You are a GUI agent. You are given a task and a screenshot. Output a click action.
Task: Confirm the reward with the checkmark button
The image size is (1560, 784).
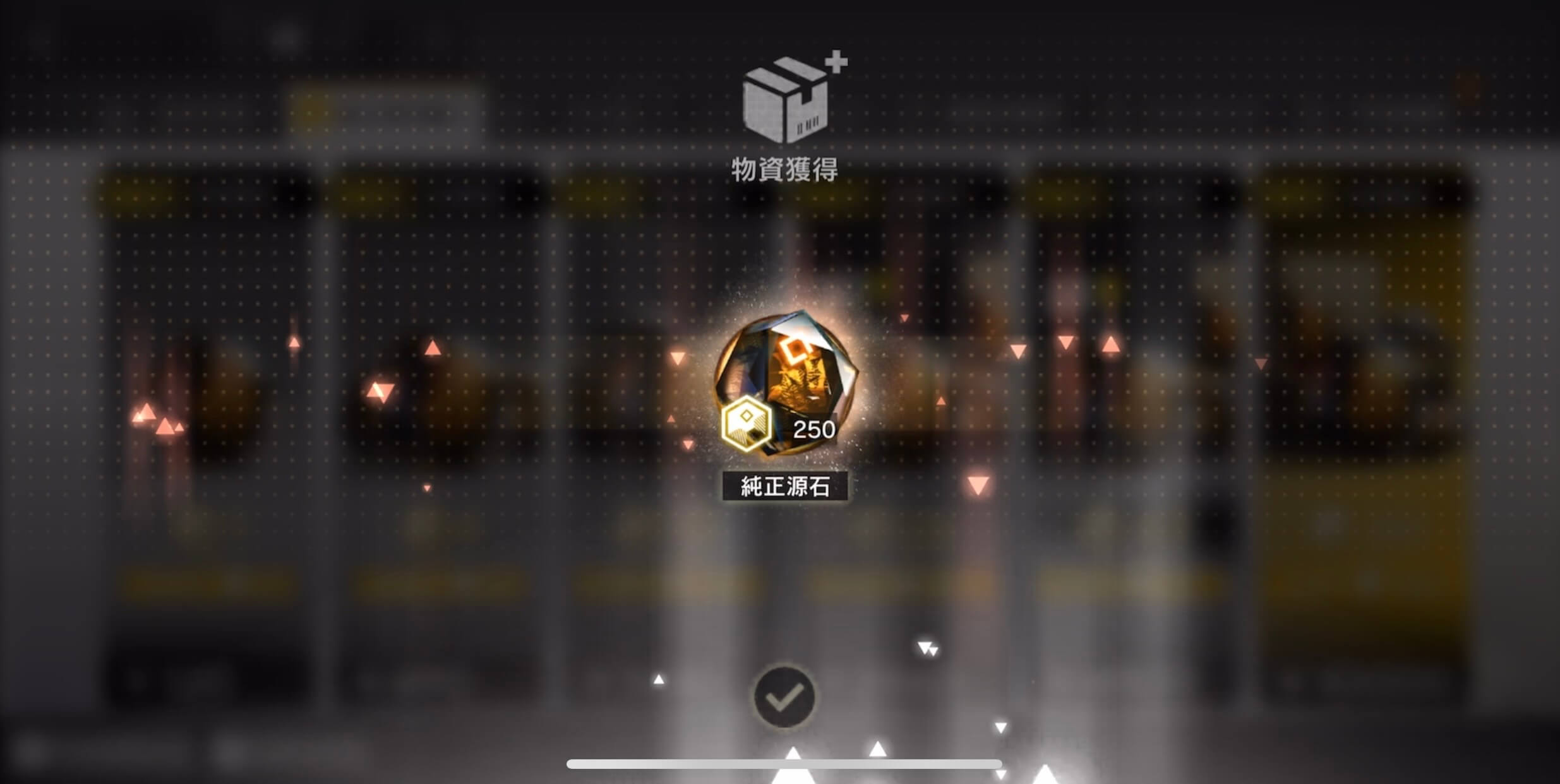[x=784, y=697]
